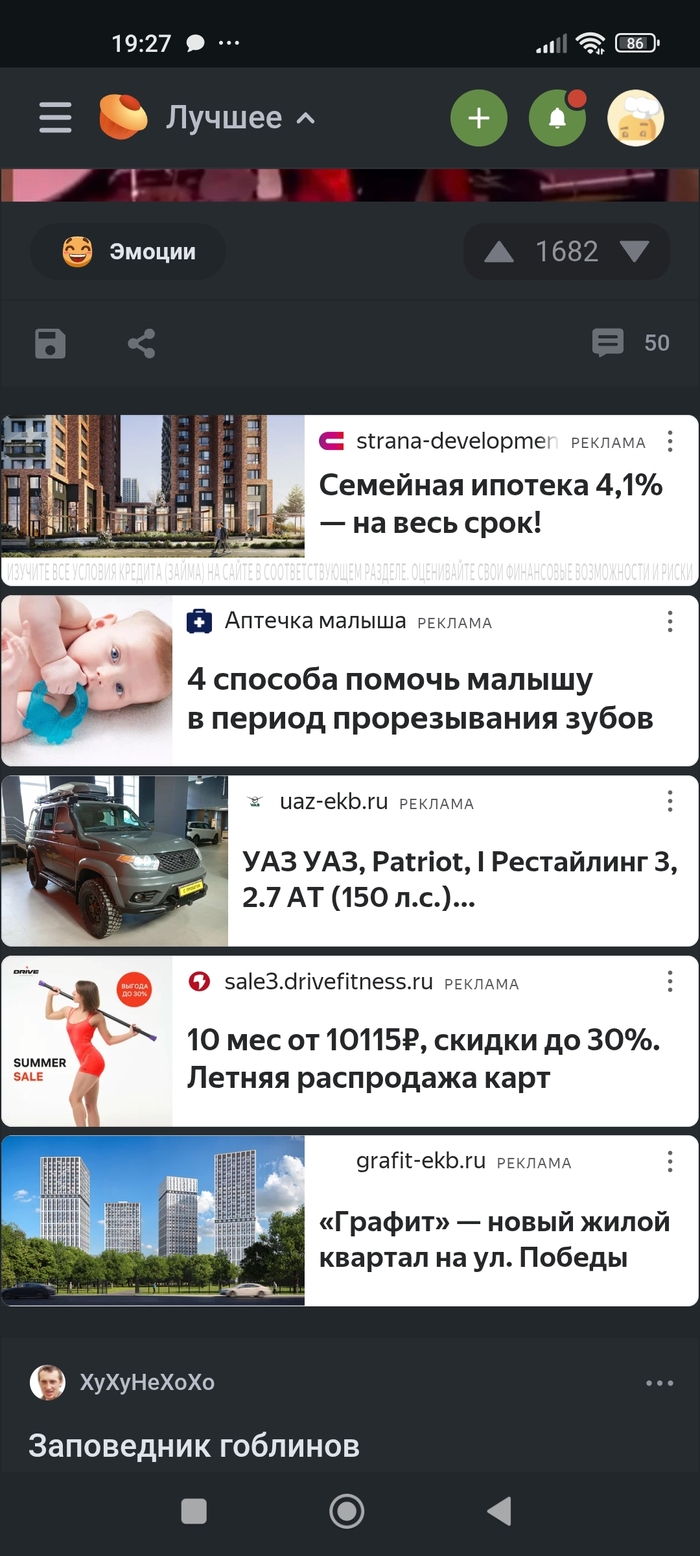Go back with system navigation arrow
700x1556 pixels.
point(499,1511)
